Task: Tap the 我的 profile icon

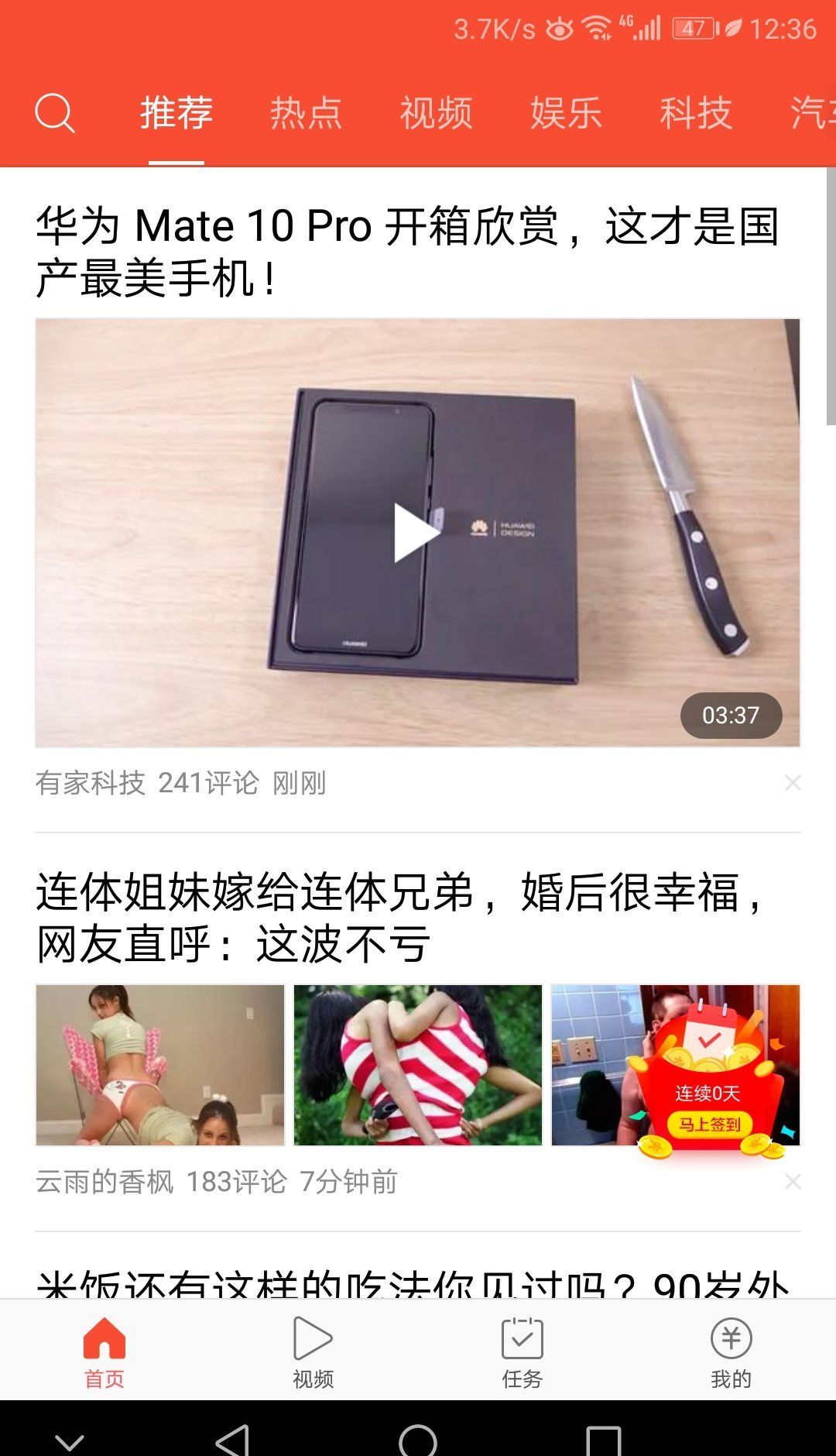Action: point(731,1349)
